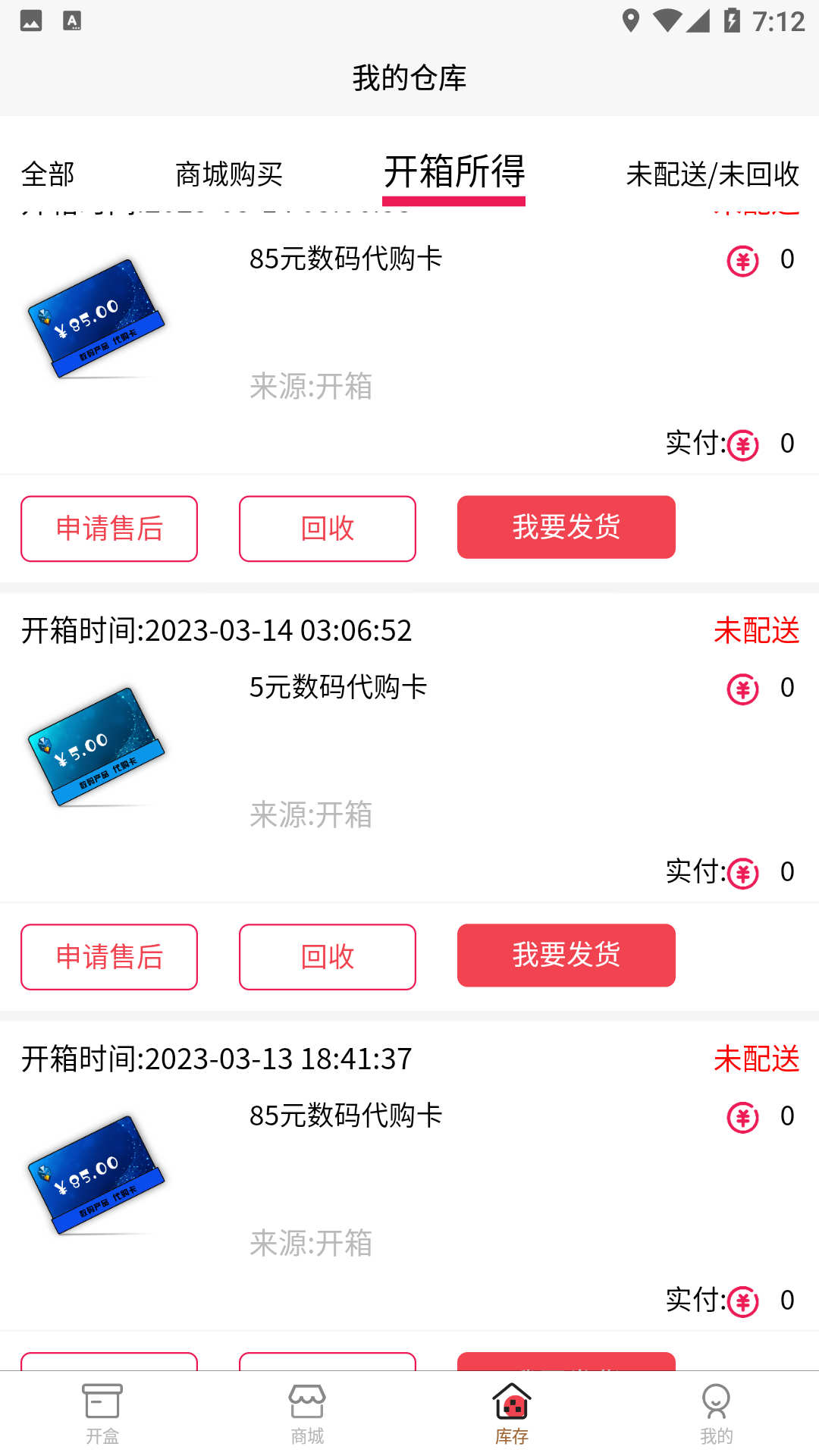Tap the ¥ icon next to 实付 on 5元 card

(x=743, y=873)
